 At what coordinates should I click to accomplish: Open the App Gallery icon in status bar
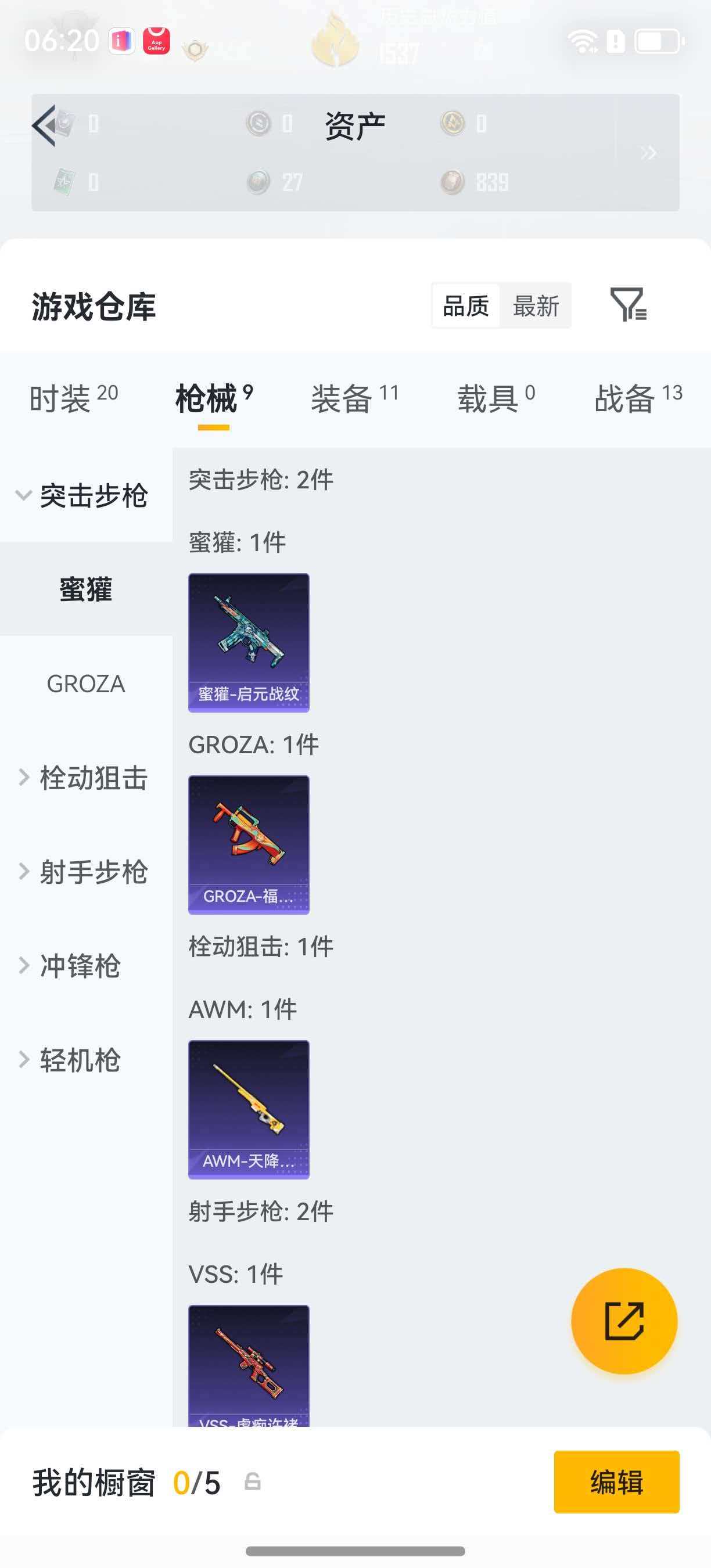(156, 41)
